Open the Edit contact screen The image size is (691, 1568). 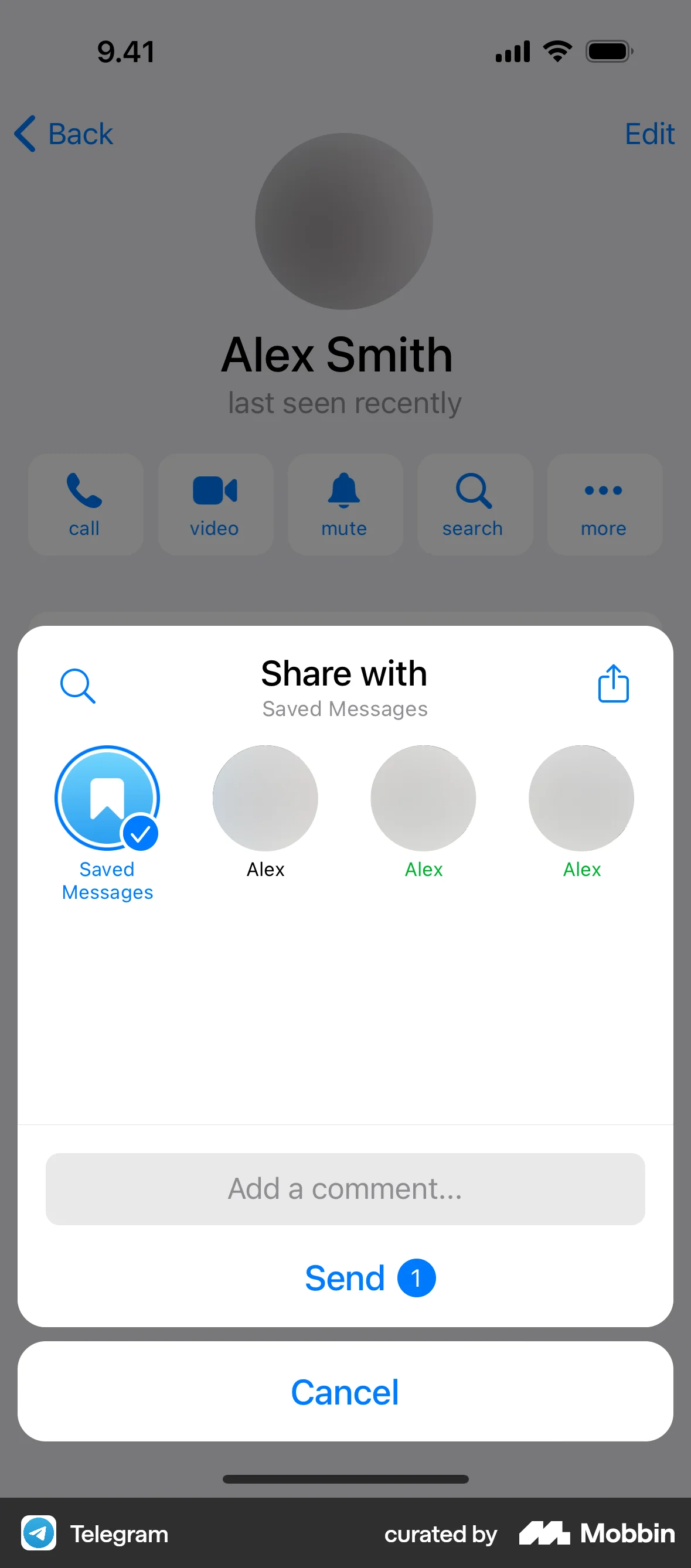pos(649,134)
